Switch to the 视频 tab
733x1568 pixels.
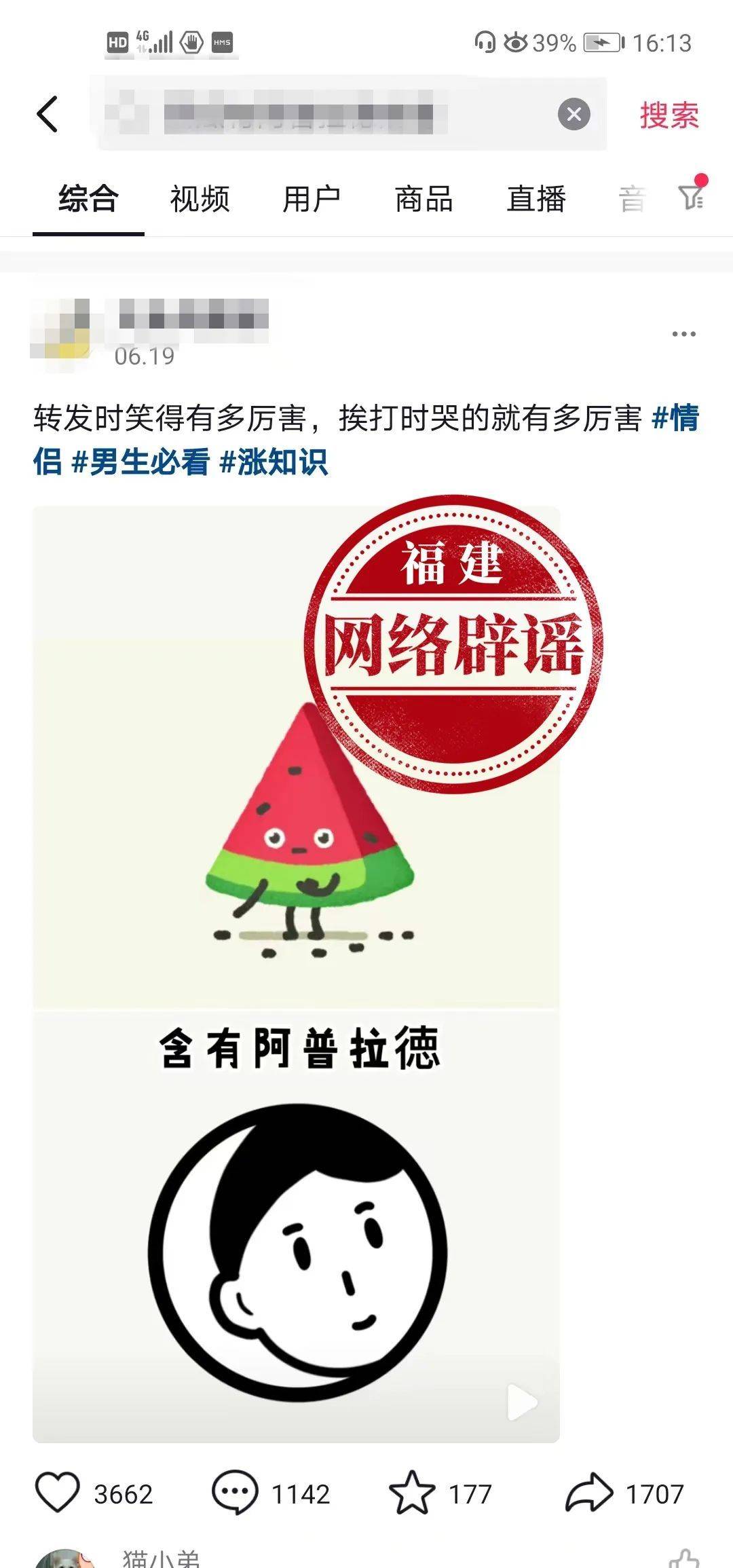[x=200, y=200]
